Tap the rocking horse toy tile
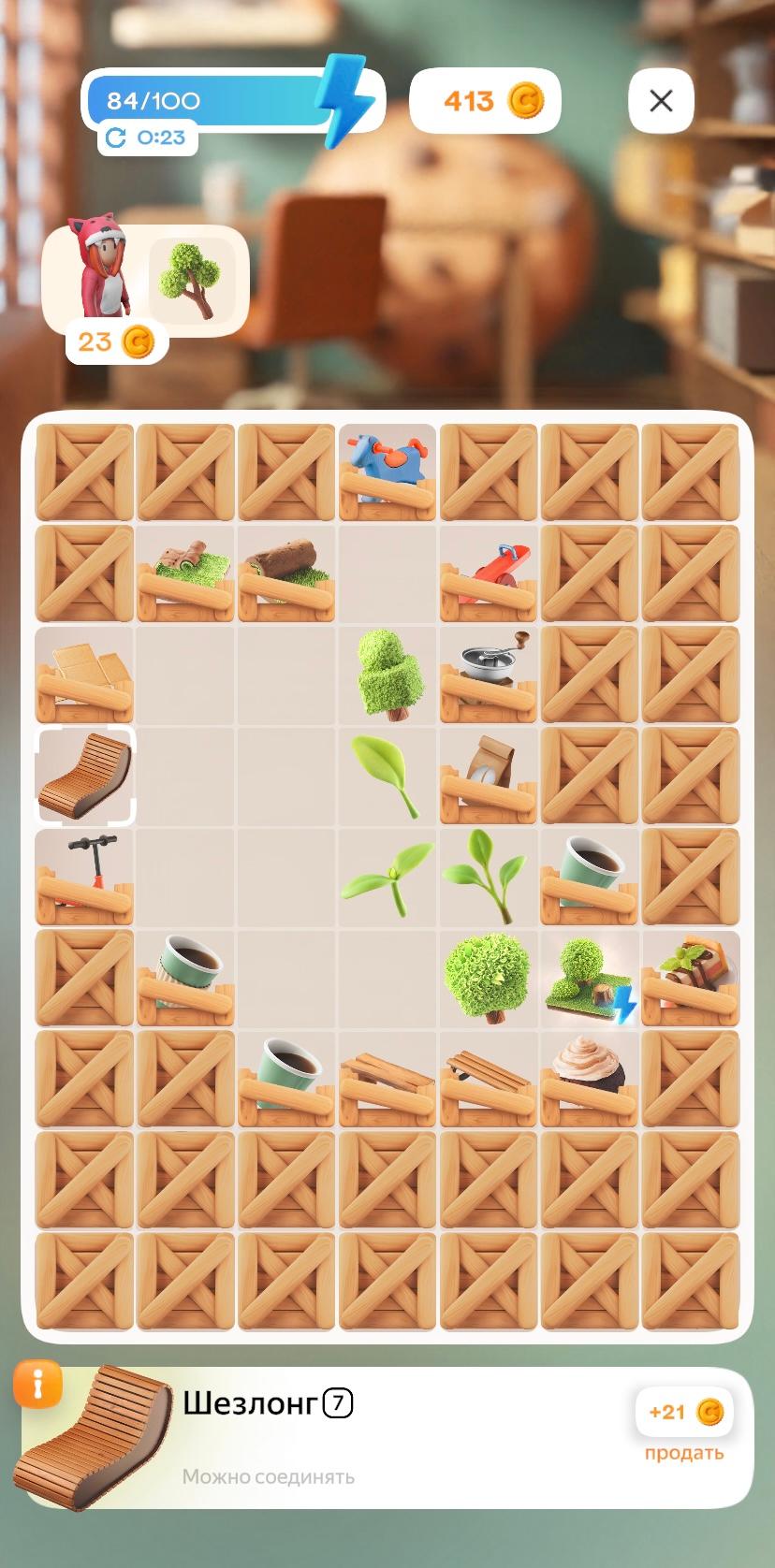 tap(387, 472)
